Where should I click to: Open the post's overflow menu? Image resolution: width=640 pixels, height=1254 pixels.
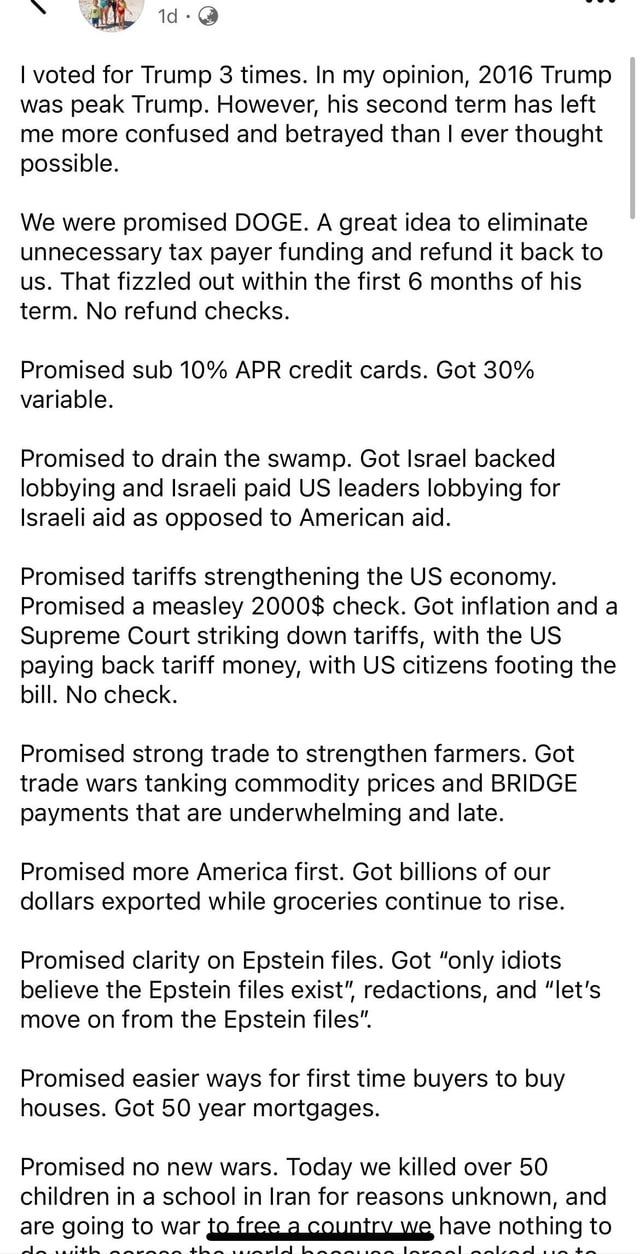tap(600, 5)
